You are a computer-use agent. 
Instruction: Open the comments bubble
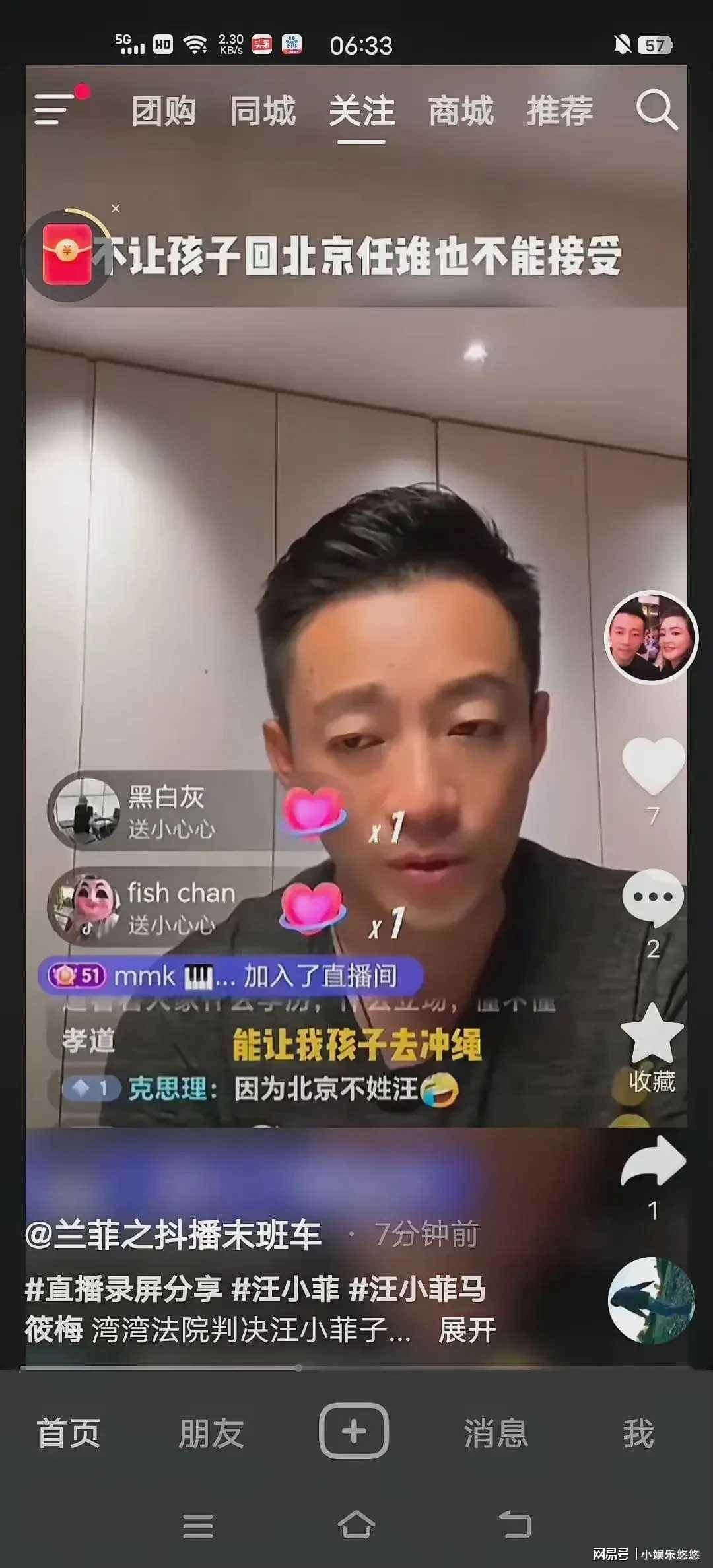pos(652,898)
